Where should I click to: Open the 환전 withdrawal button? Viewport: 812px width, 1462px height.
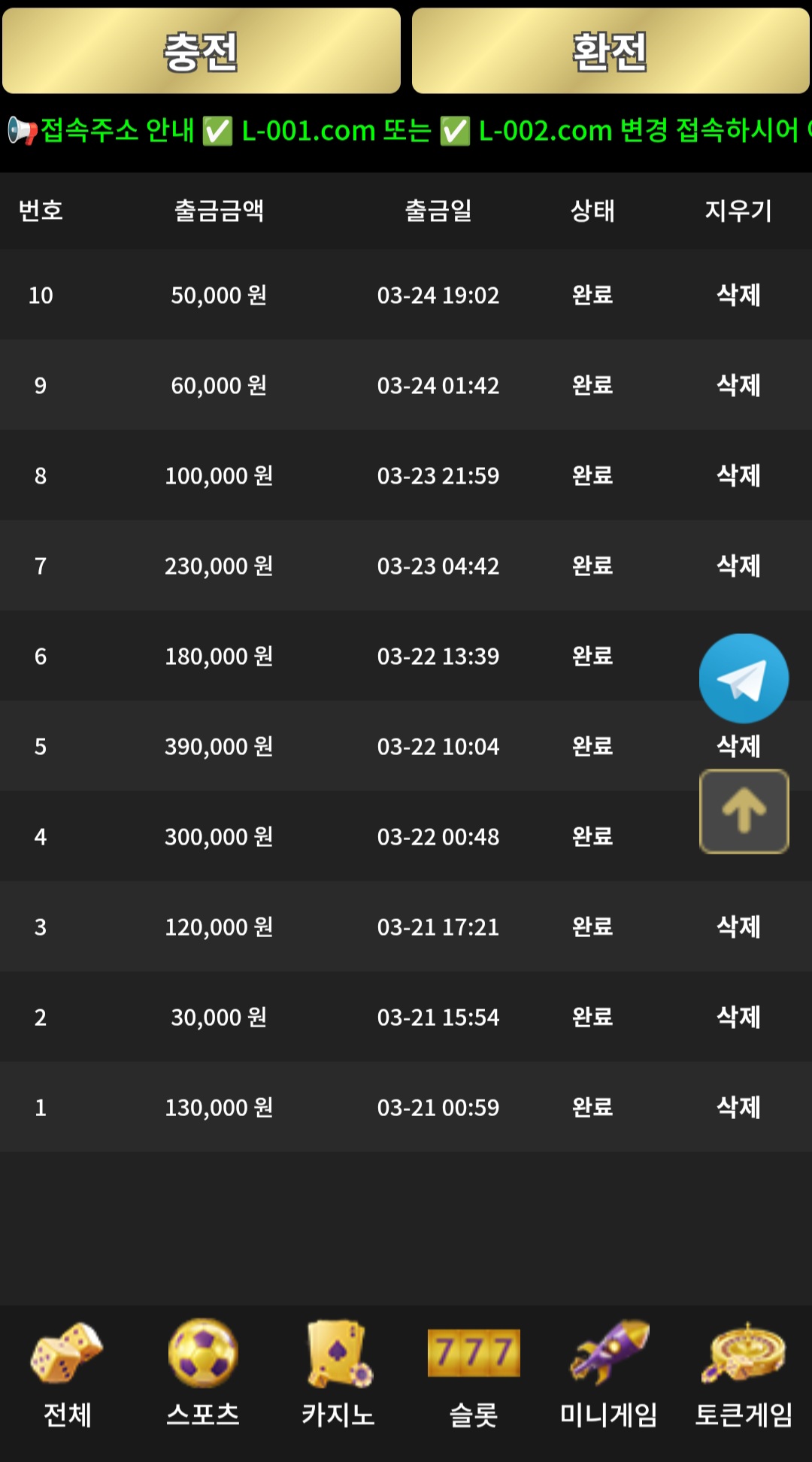[611, 51]
